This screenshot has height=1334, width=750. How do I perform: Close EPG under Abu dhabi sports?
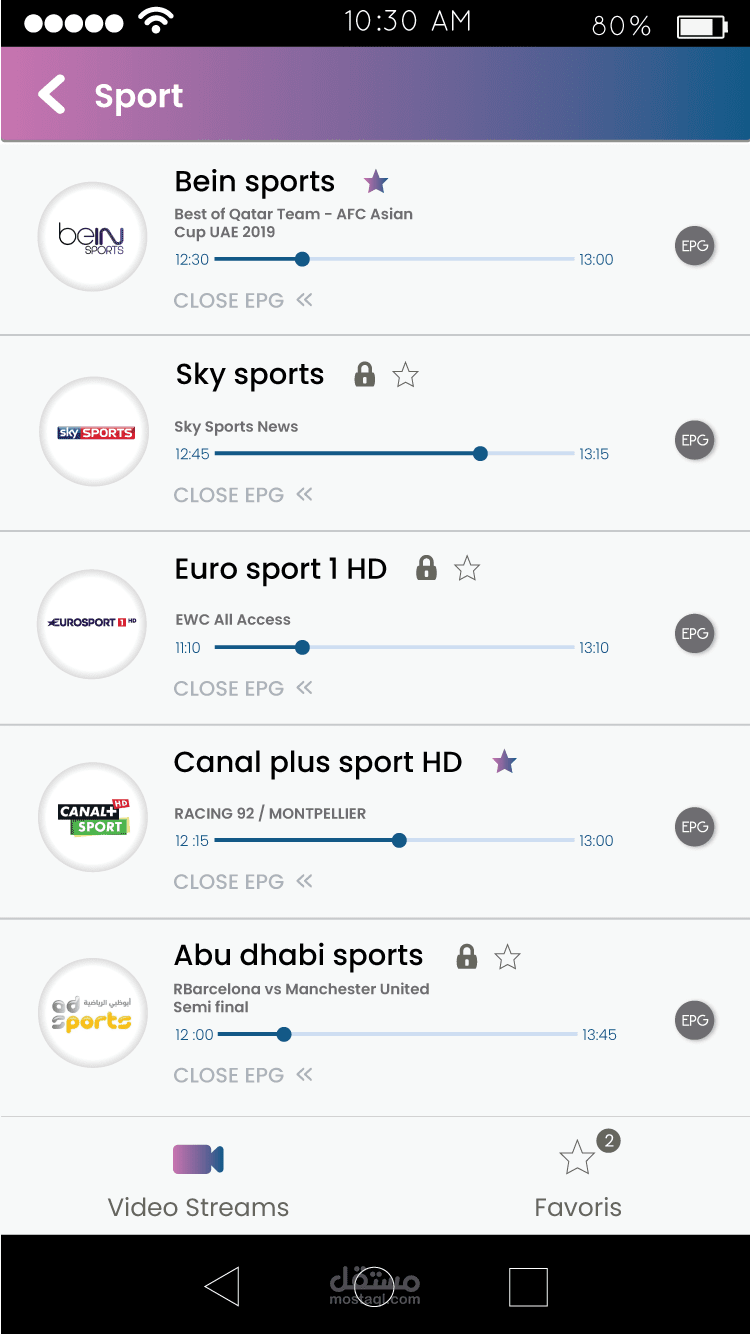(x=243, y=1075)
